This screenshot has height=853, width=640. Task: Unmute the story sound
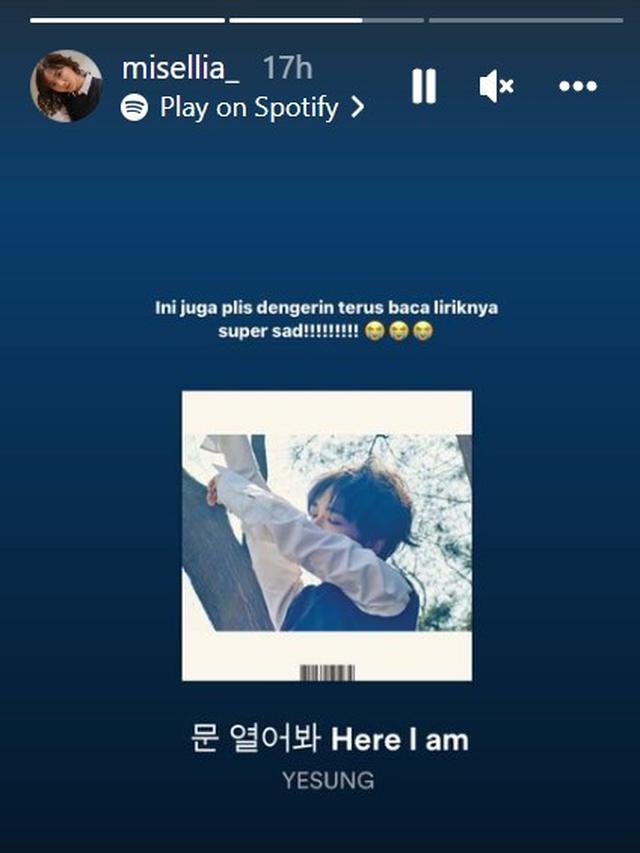click(496, 87)
